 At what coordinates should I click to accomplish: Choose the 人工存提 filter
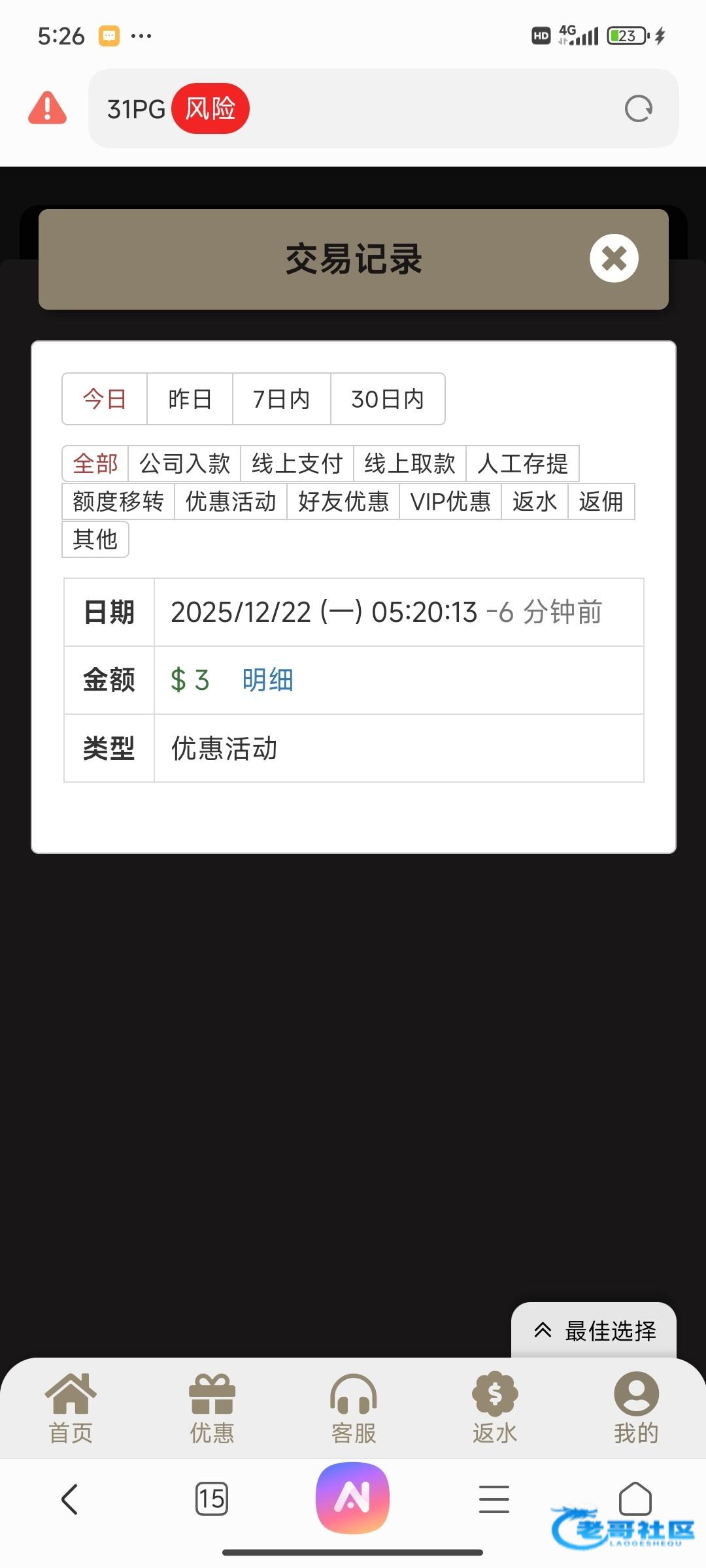pos(522,463)
